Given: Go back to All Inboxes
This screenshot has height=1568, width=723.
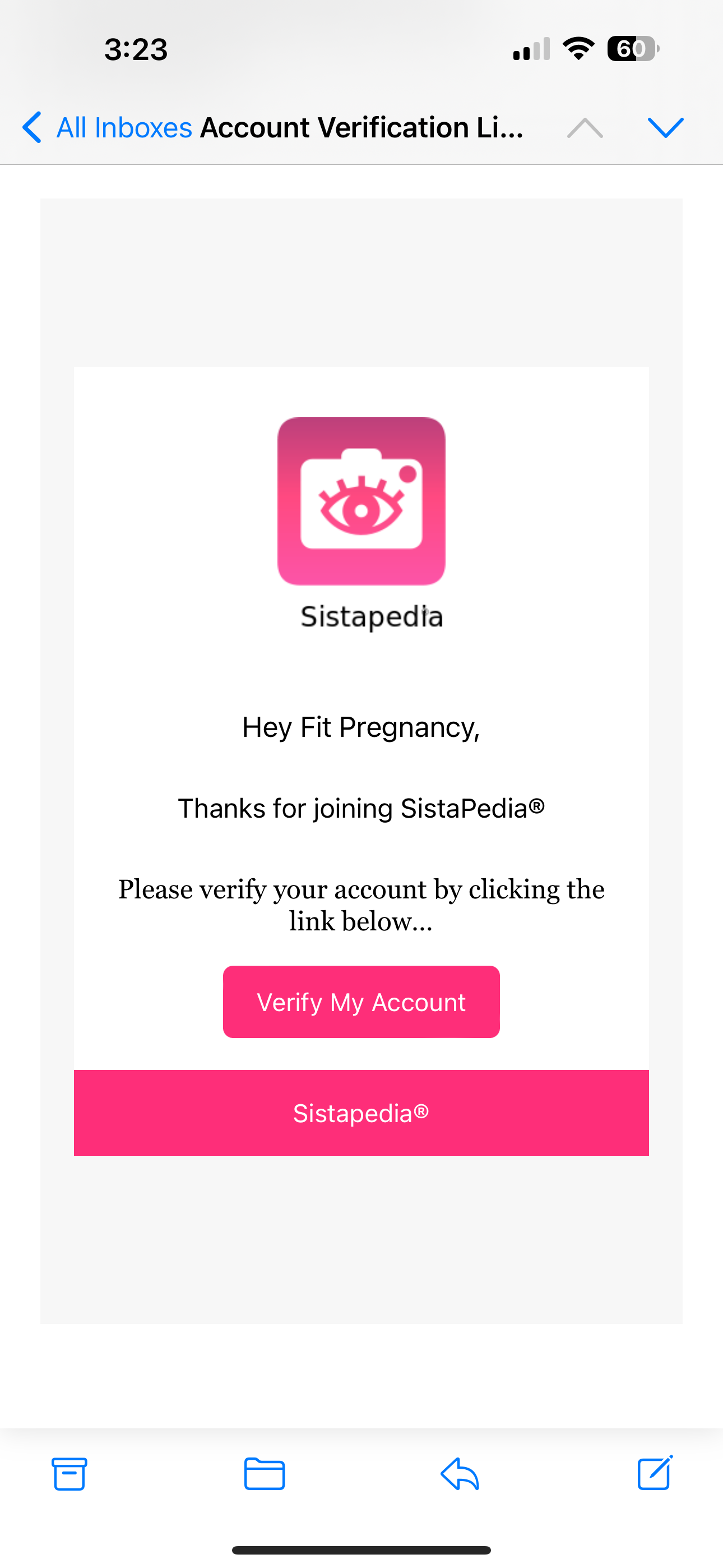Looking at the screenshot, I should tap(107, 128).
